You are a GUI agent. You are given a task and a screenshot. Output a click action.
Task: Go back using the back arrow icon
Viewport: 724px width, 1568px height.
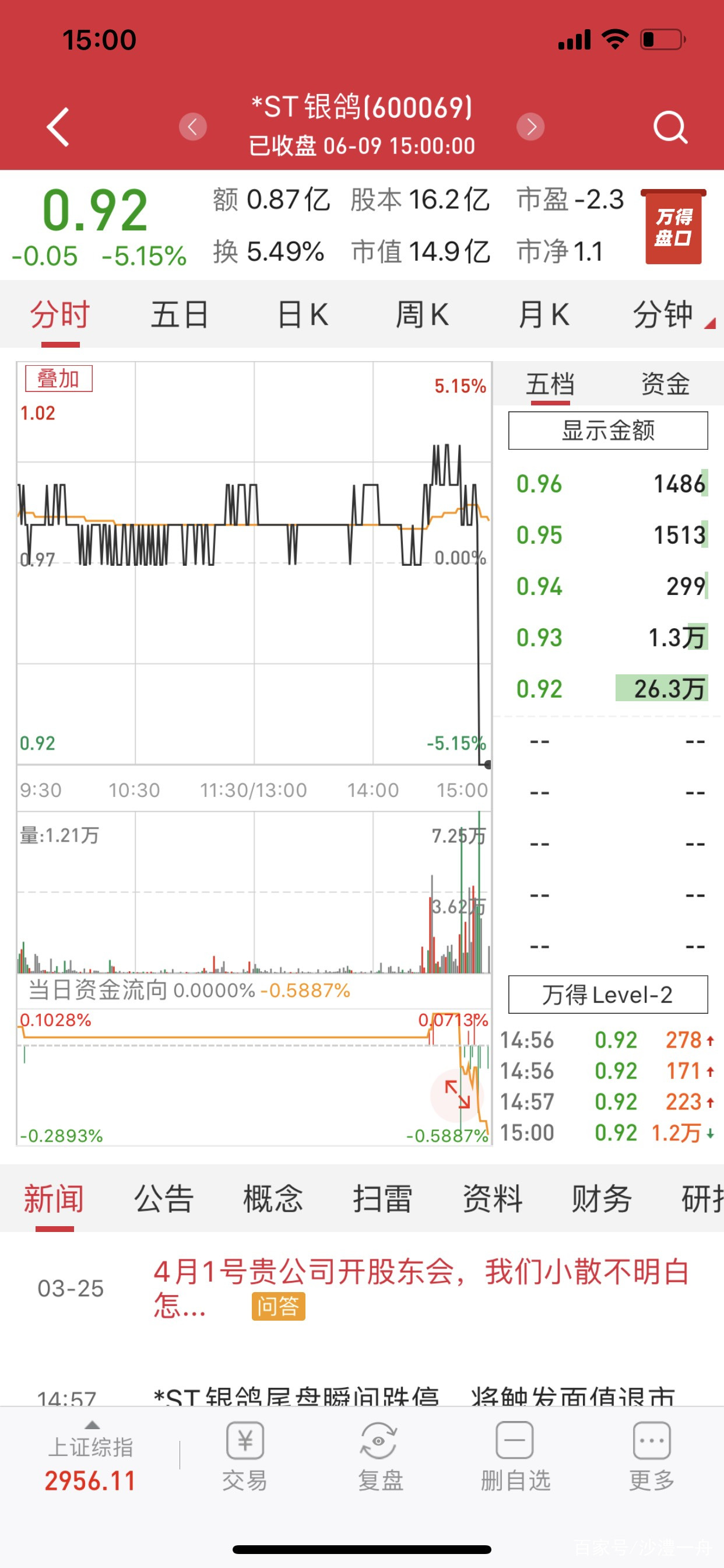(57, 127)
